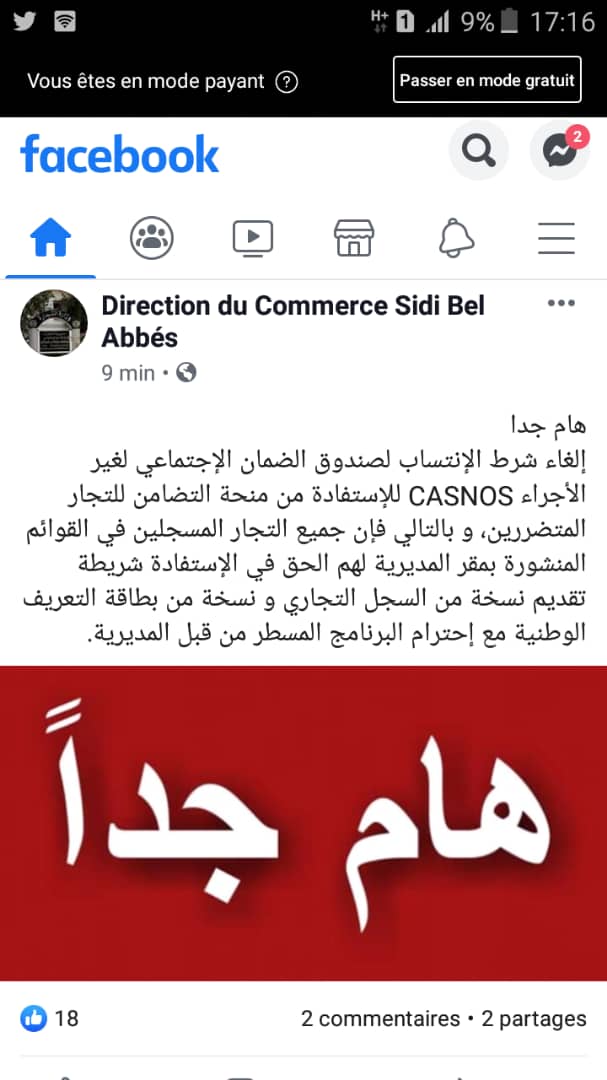View the 2 commentaires
This screenshot has width=607, height=1080.
(380, 1018)
